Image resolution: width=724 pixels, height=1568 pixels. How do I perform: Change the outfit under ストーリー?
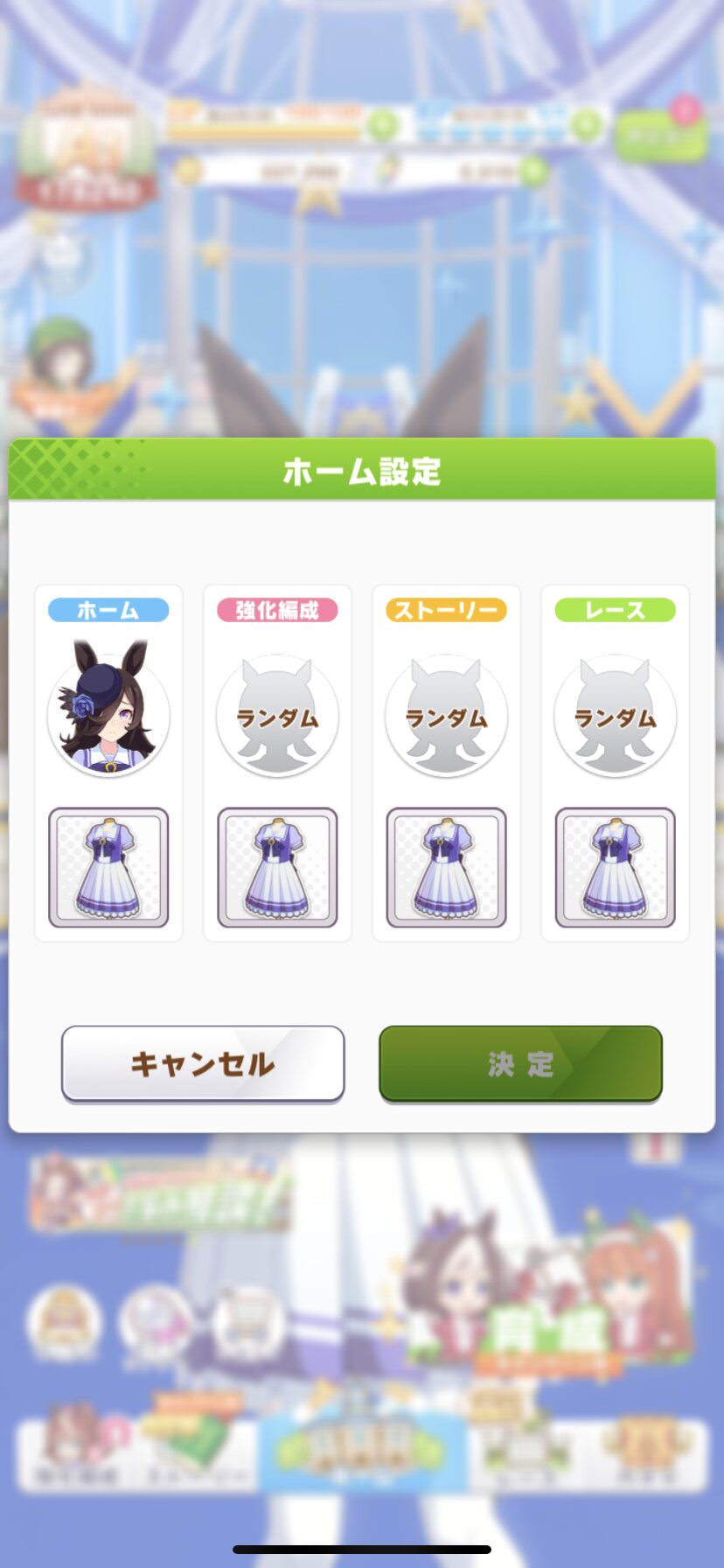[446, 867]
